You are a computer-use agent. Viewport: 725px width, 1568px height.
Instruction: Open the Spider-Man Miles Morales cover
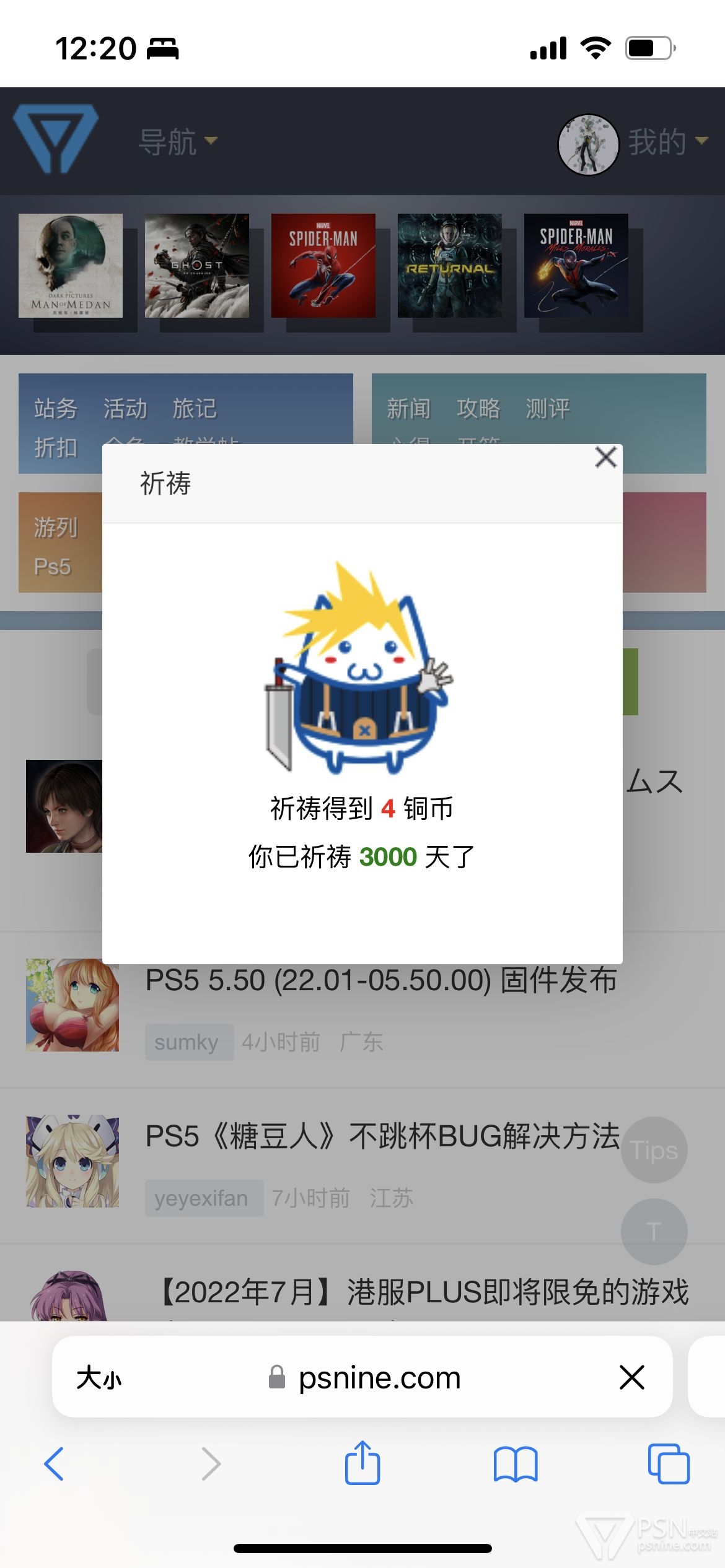[x=576, y=266]
